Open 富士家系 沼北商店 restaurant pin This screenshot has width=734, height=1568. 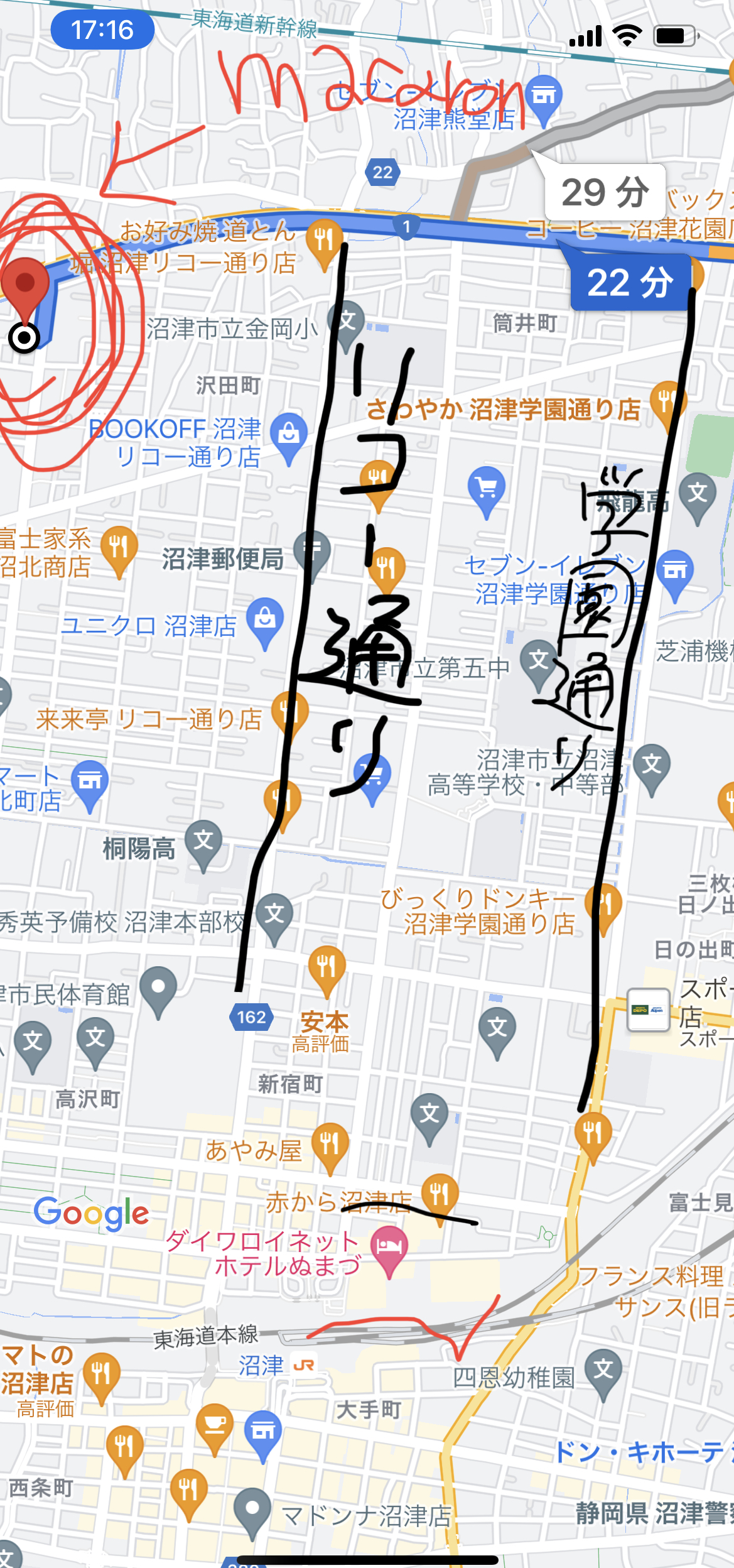pyautogui.click(x=119, y=546)
